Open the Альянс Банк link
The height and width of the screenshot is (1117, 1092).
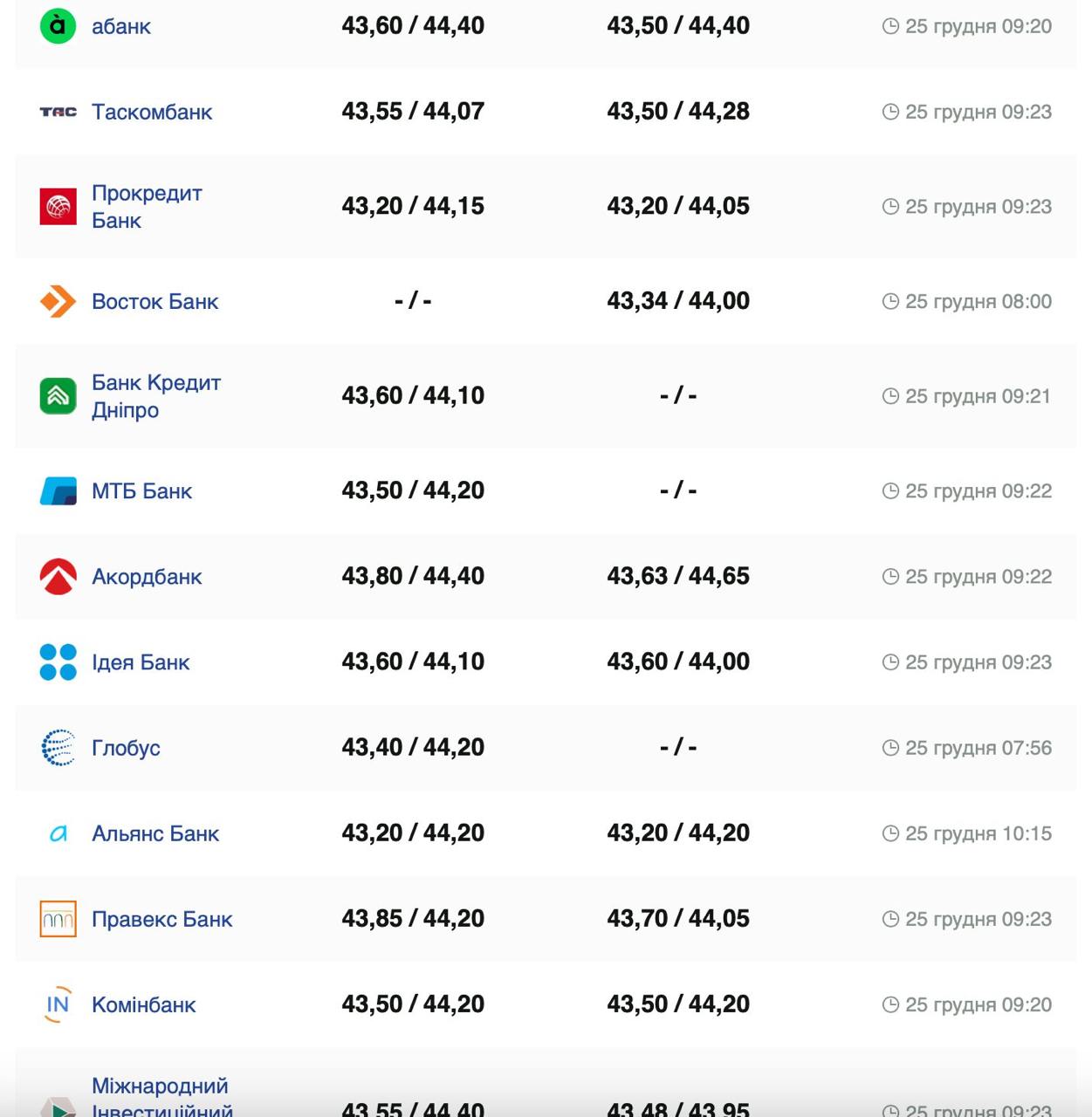point(155,833)
